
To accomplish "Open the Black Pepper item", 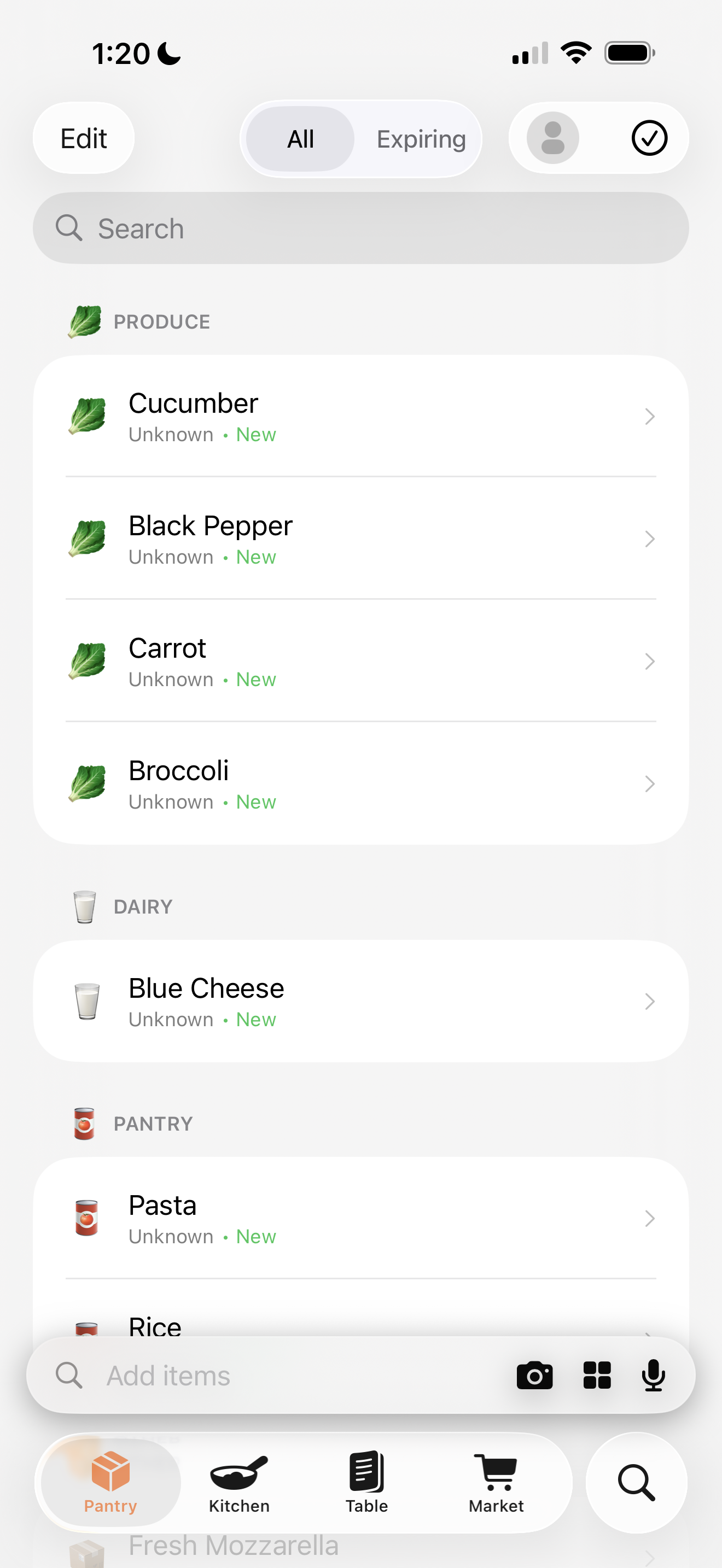I will (x=360, y=539).
